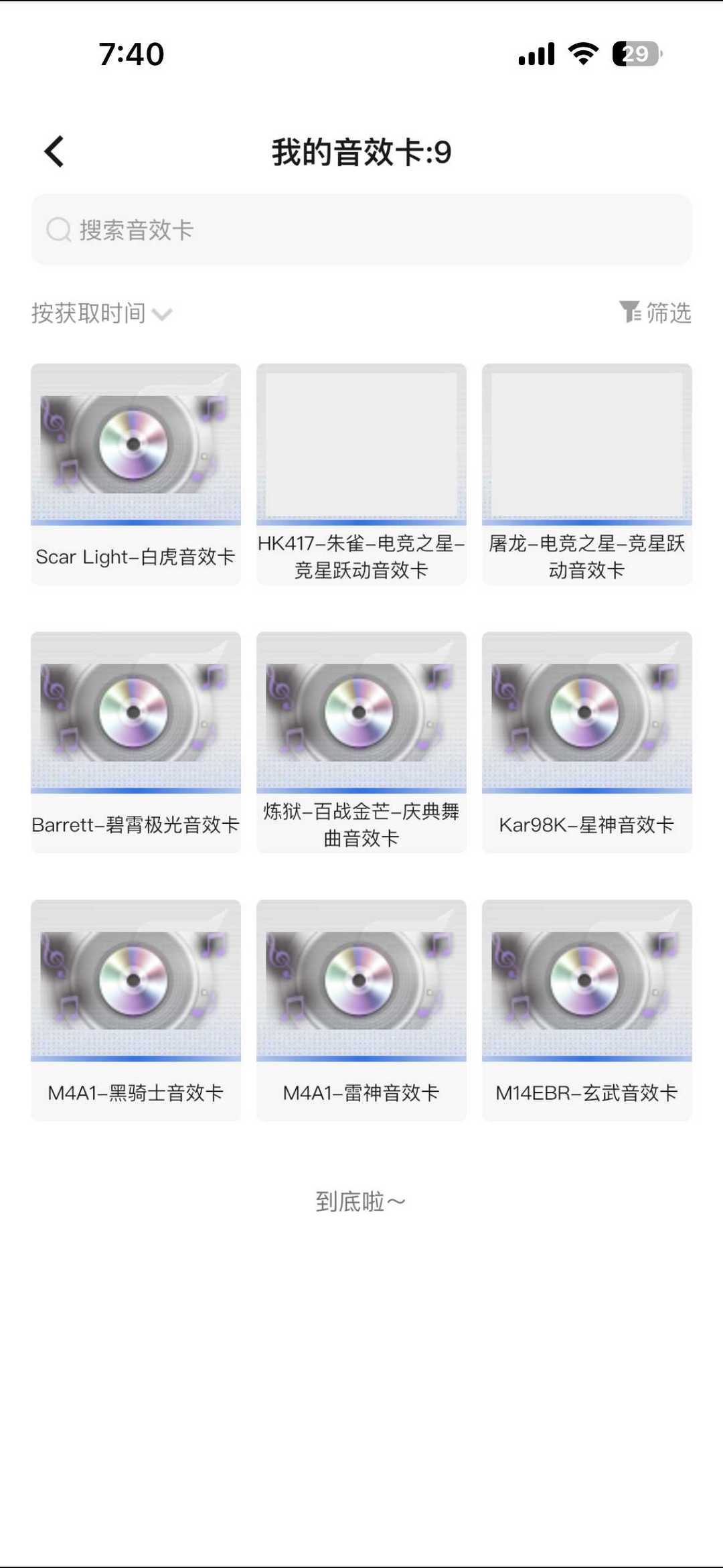Select the M4A1-雷神音效卡 card
Viewport: 723px width, 1568px height.
[x=361, y=1010]
